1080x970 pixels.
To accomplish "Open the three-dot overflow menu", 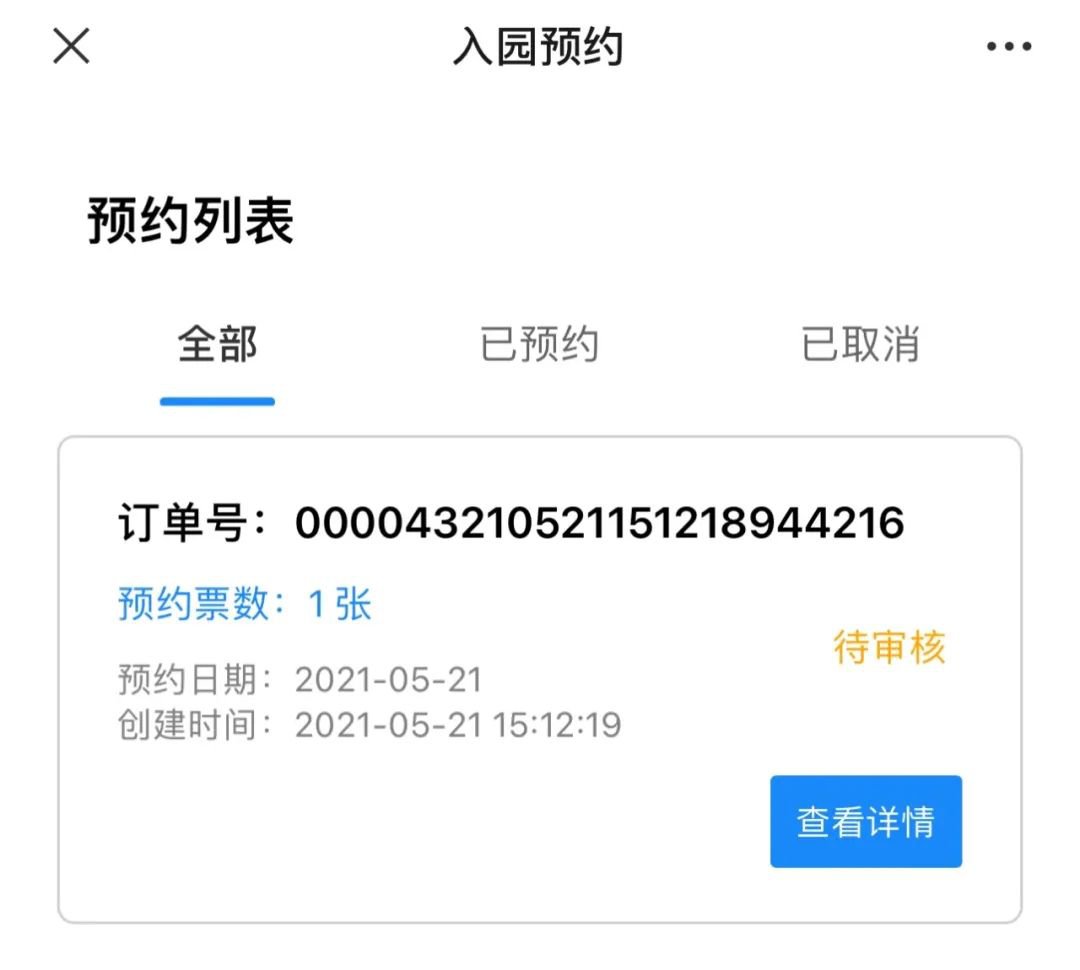I will [x=1008, y=46].
